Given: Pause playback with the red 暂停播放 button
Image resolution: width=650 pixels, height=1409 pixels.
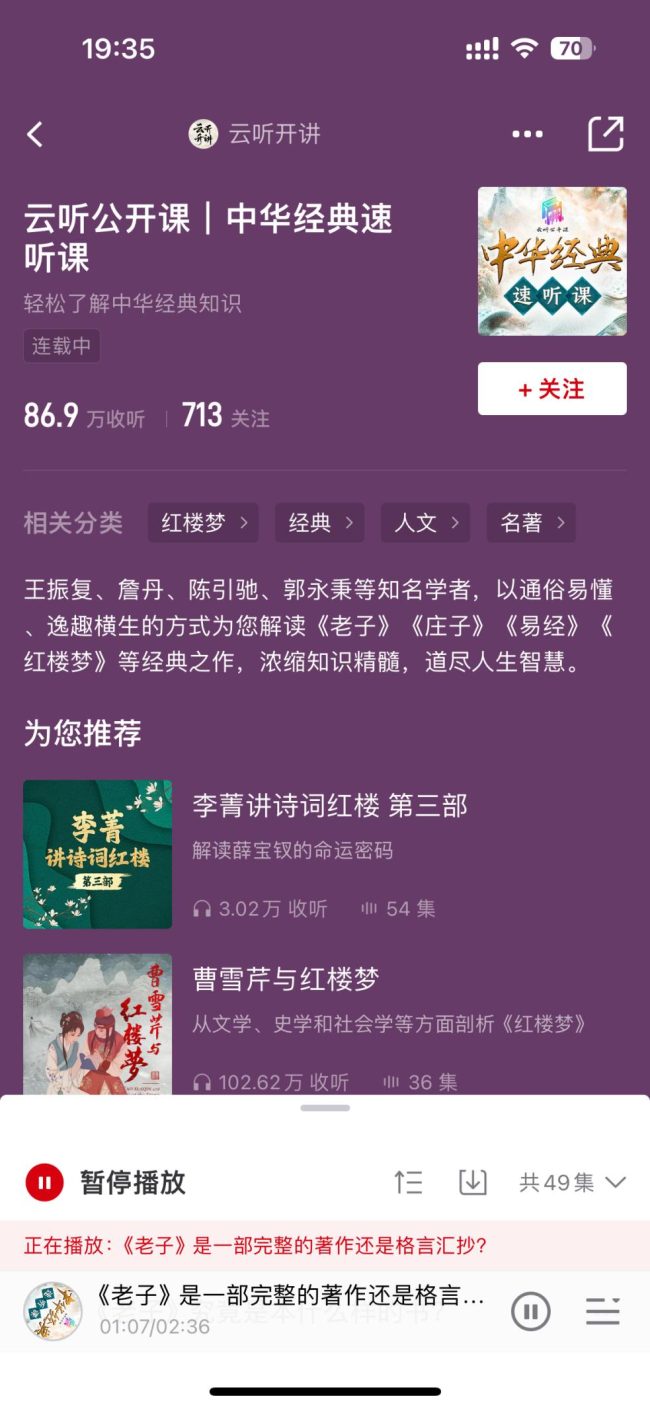Looking at the screenshot, I should coord(44,1183).
